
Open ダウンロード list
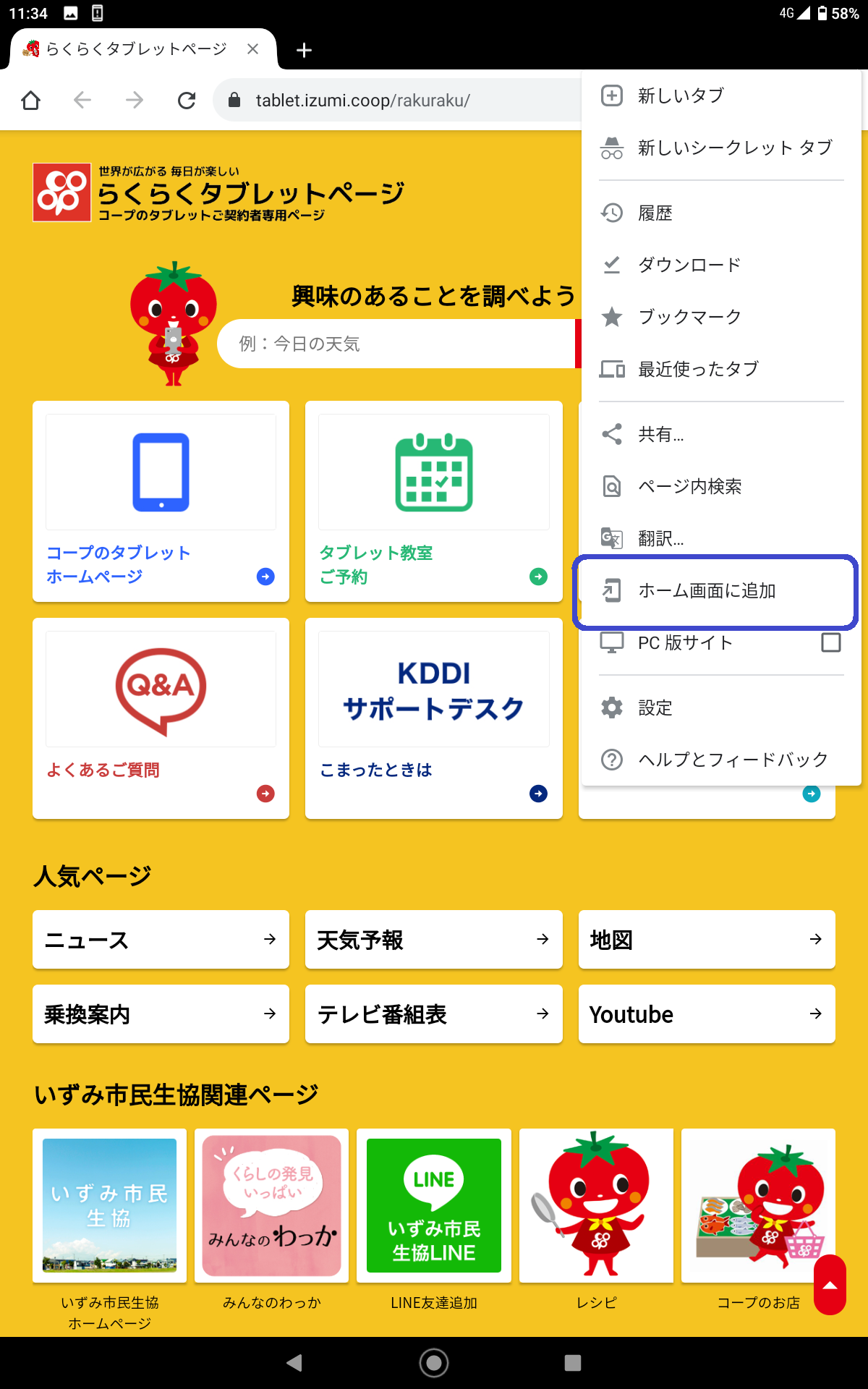(689, 265)
